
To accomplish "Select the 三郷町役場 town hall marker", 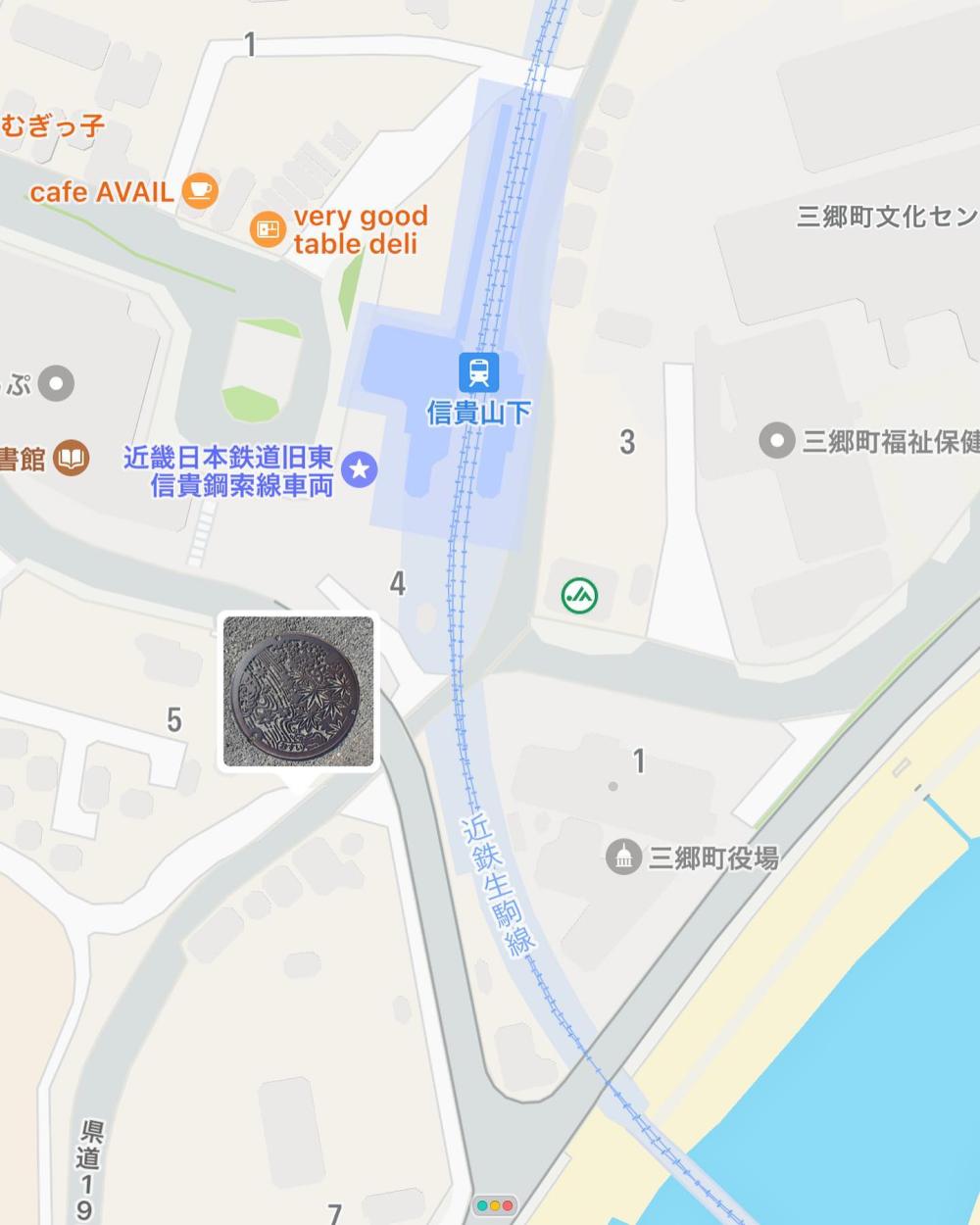I will [623, 858].
